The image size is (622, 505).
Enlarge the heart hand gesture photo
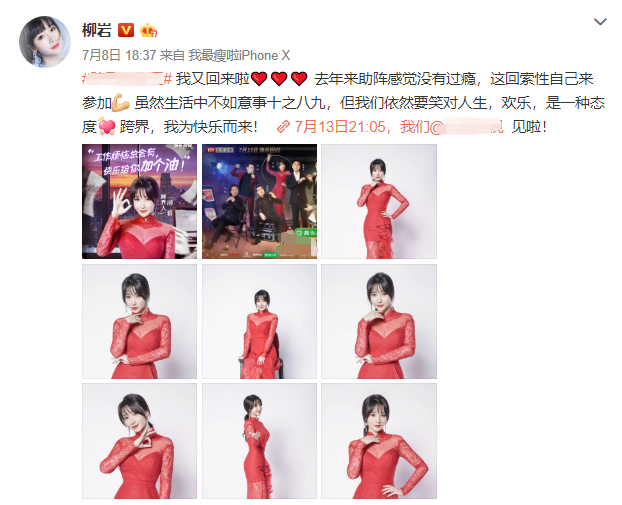pos(139,441)
